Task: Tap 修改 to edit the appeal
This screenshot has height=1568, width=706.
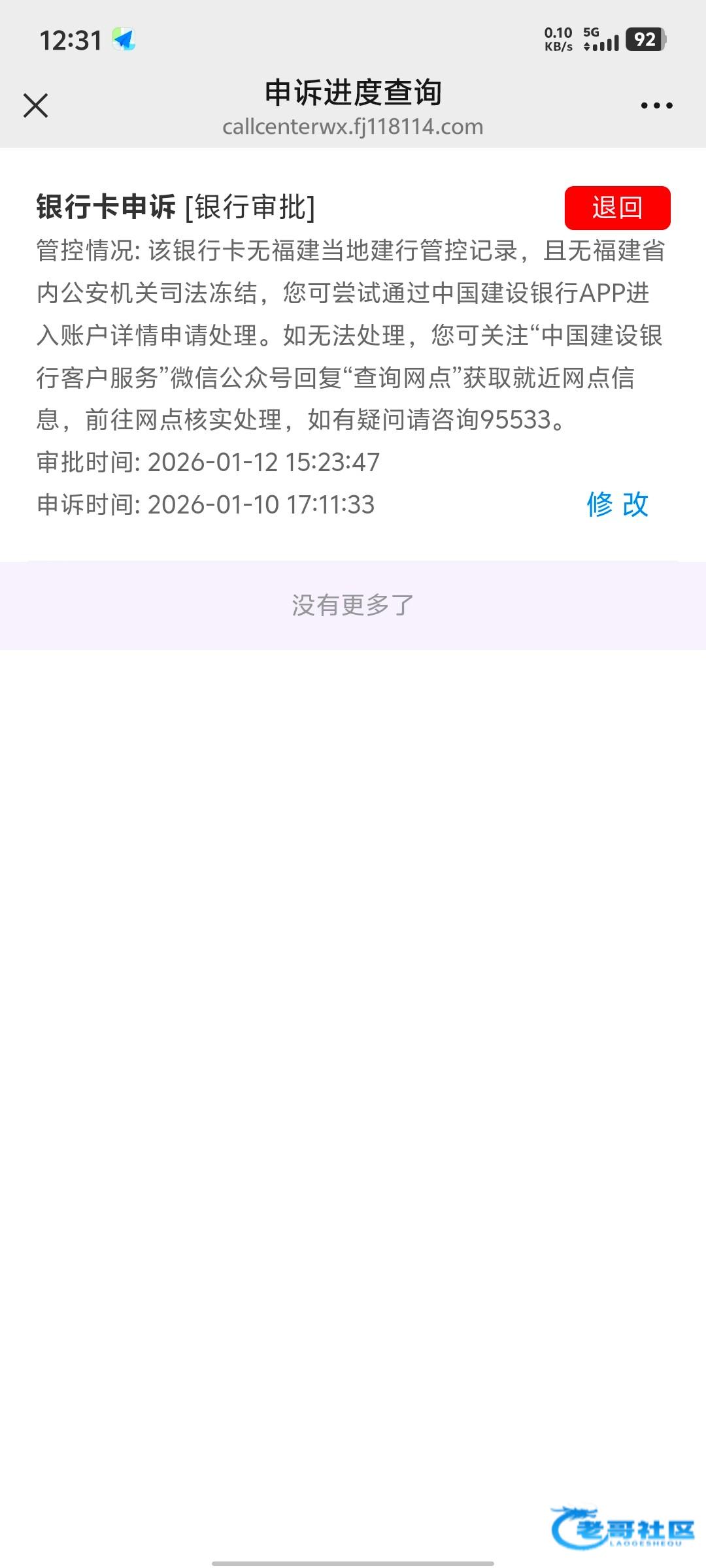Action: pyautogui.click(x=617, y=504)
